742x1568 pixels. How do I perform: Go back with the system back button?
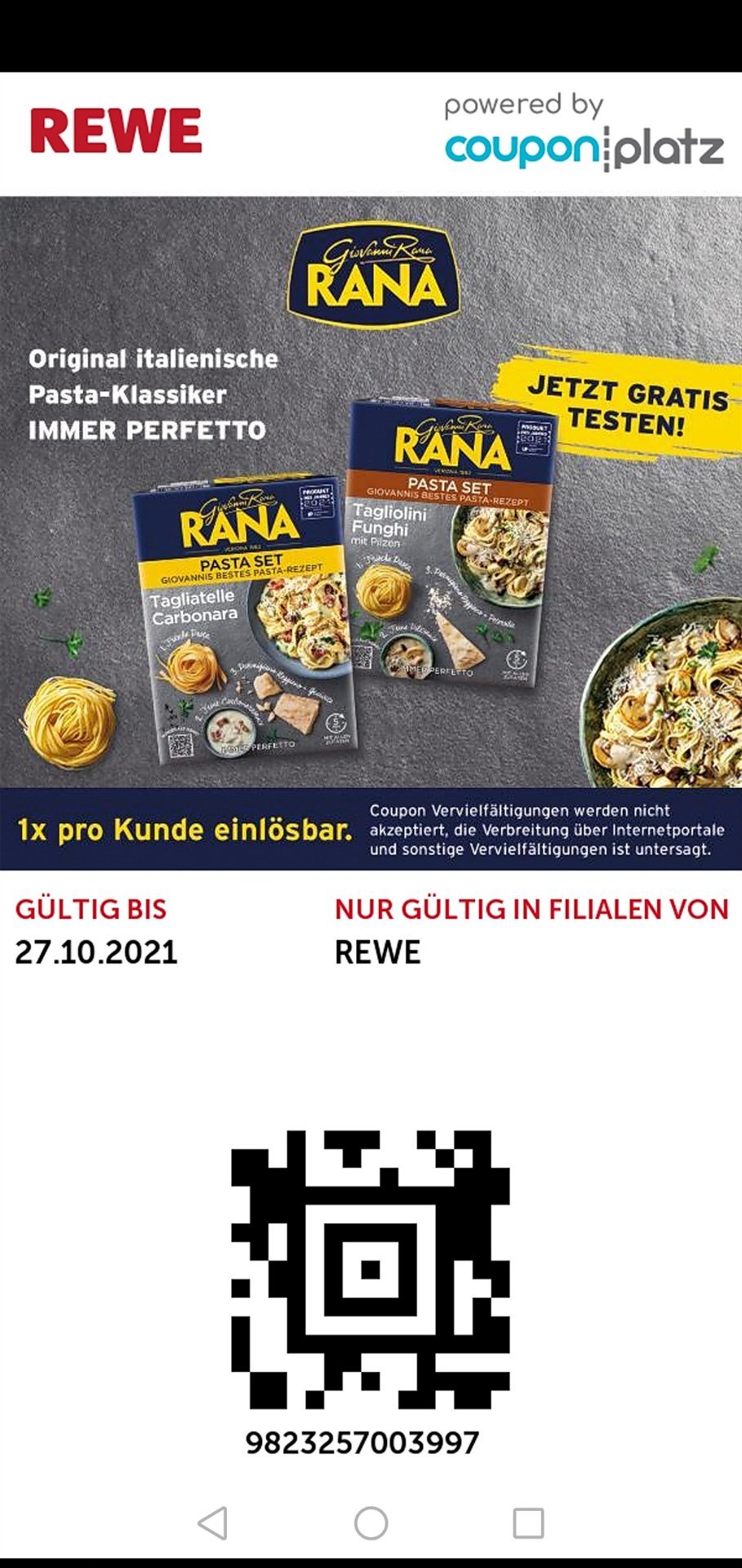[213, 1523]
